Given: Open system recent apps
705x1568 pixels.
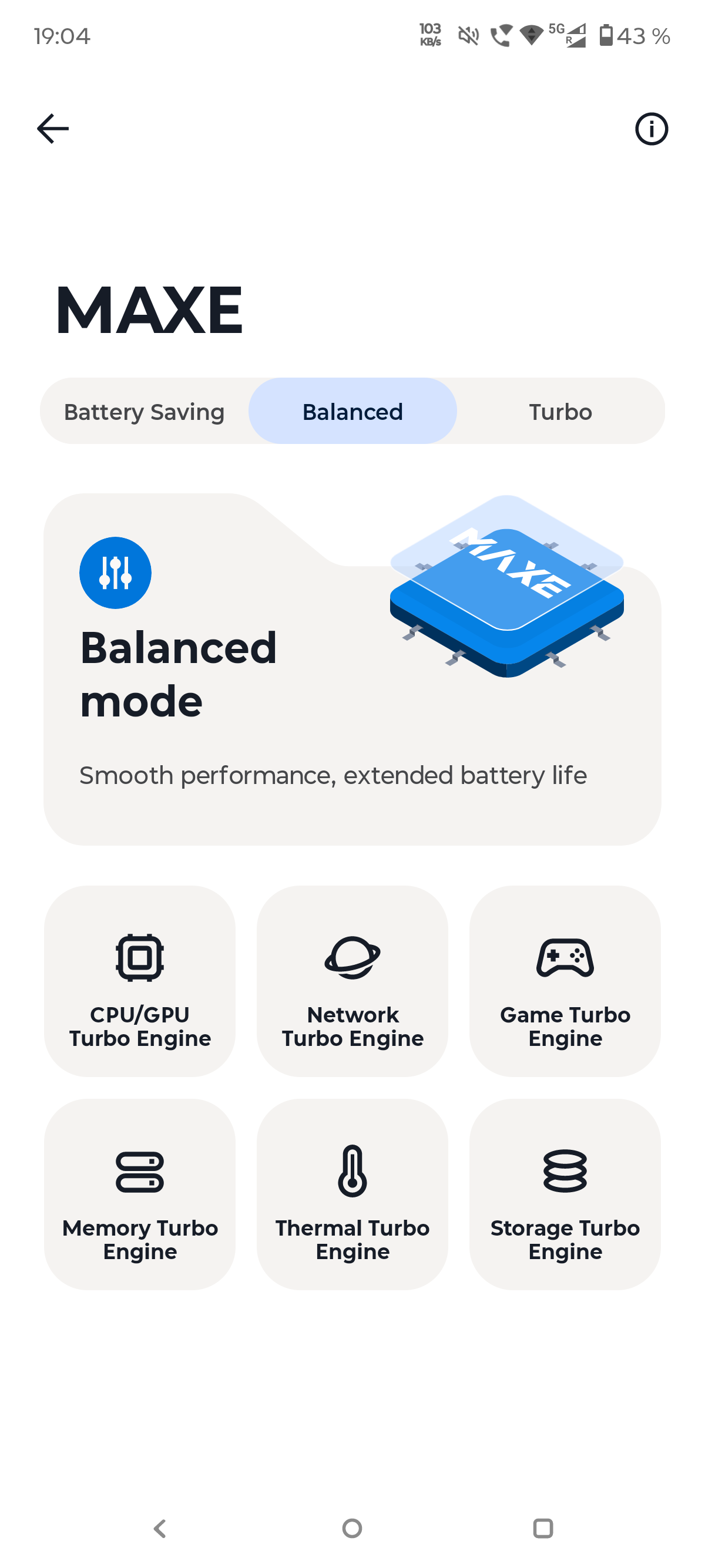Looking at the screenshot, I should pyautogui.click(x=542, y=1528).
